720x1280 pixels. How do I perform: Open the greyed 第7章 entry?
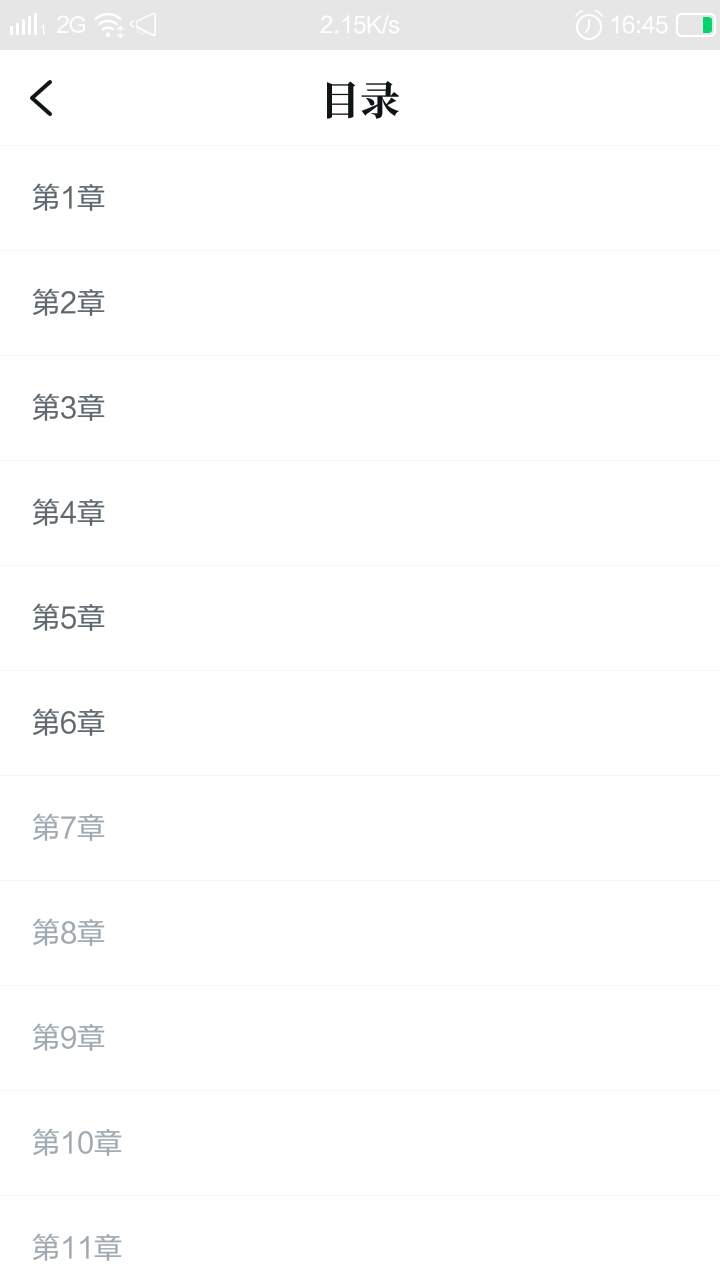tap(69, 828)
